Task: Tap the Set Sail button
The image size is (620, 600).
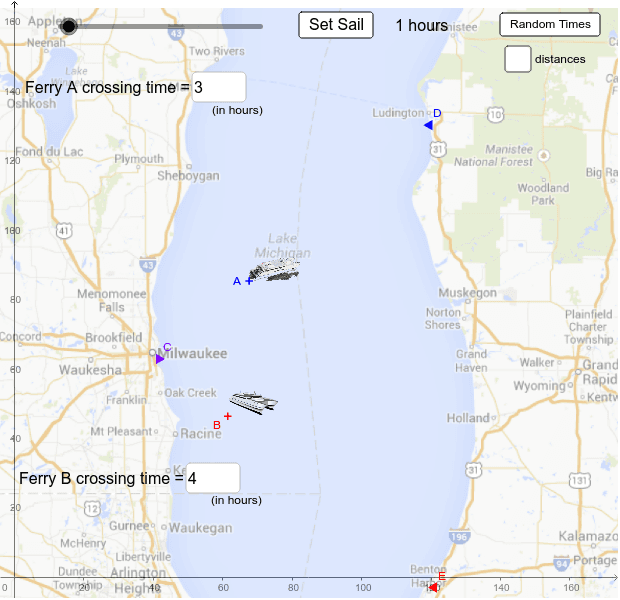Action: point(336,25)
